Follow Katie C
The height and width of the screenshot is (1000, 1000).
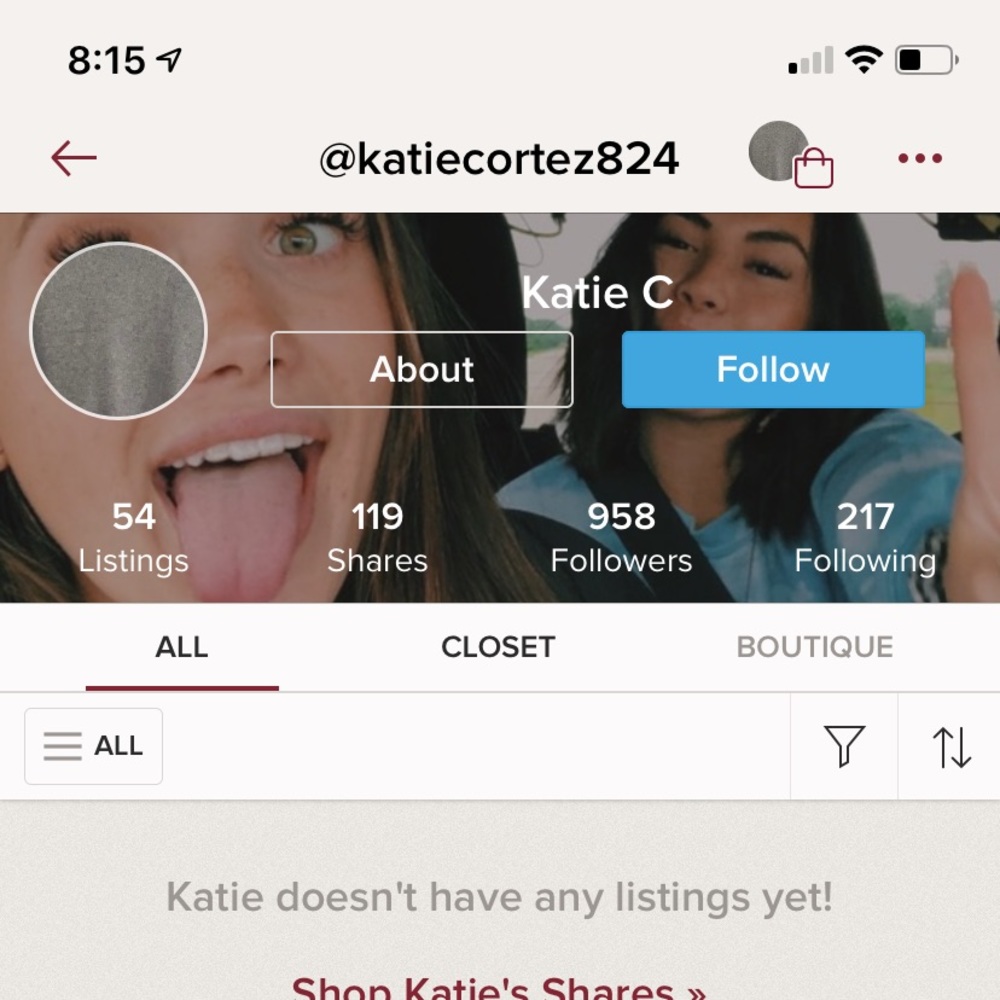(773, 370)
